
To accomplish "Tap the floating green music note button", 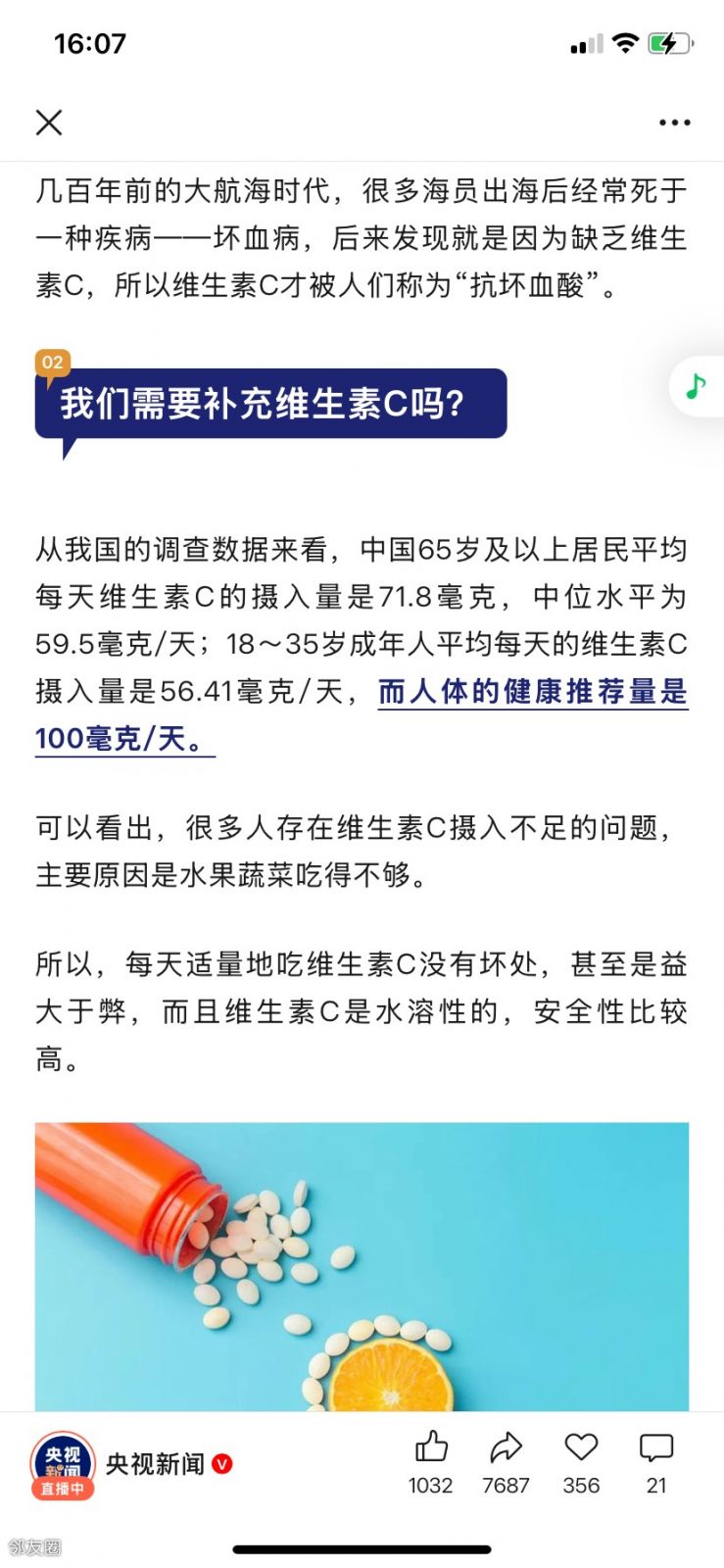I will 697,387.
